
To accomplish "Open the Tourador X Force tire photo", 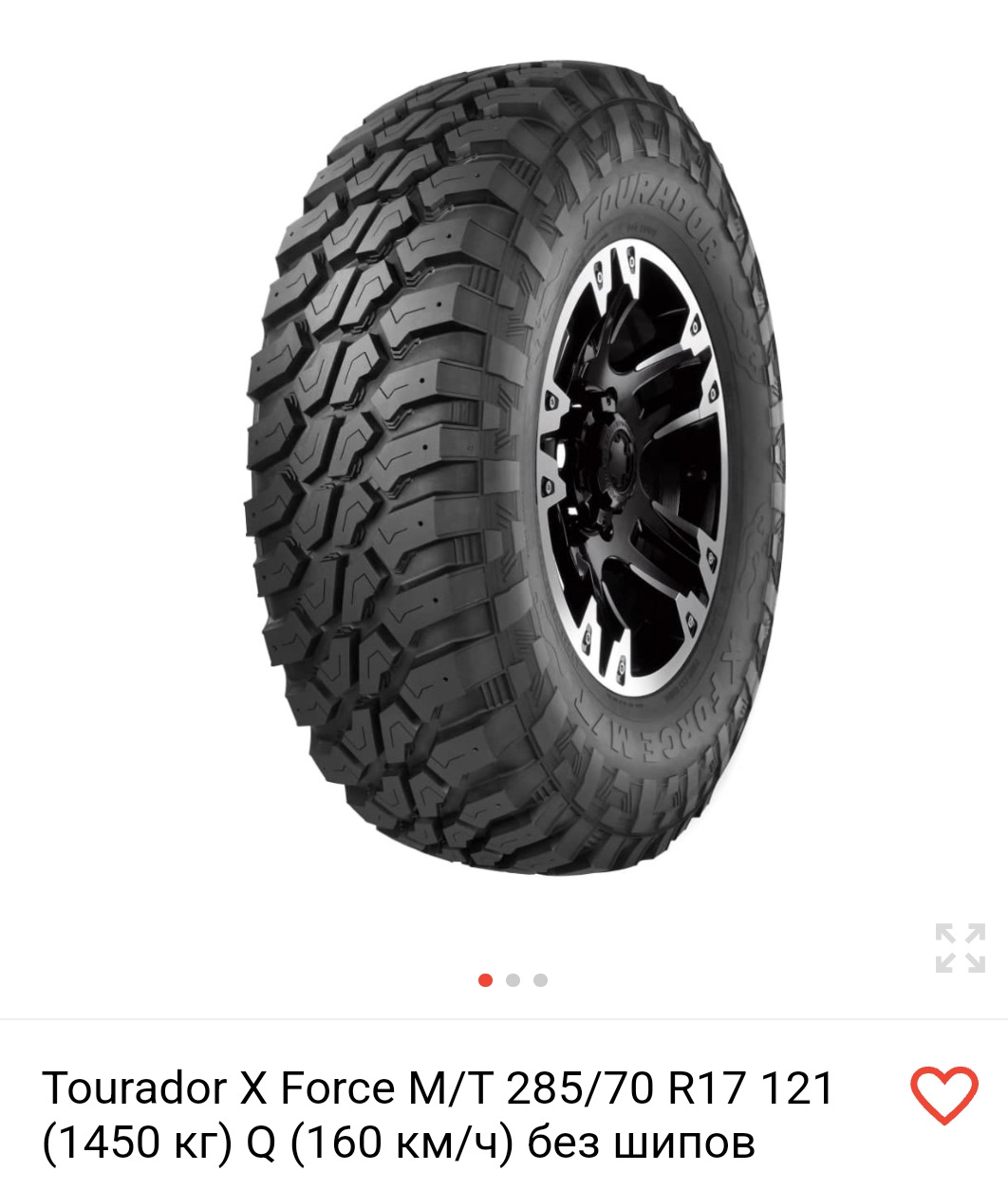I will [513, 465].
